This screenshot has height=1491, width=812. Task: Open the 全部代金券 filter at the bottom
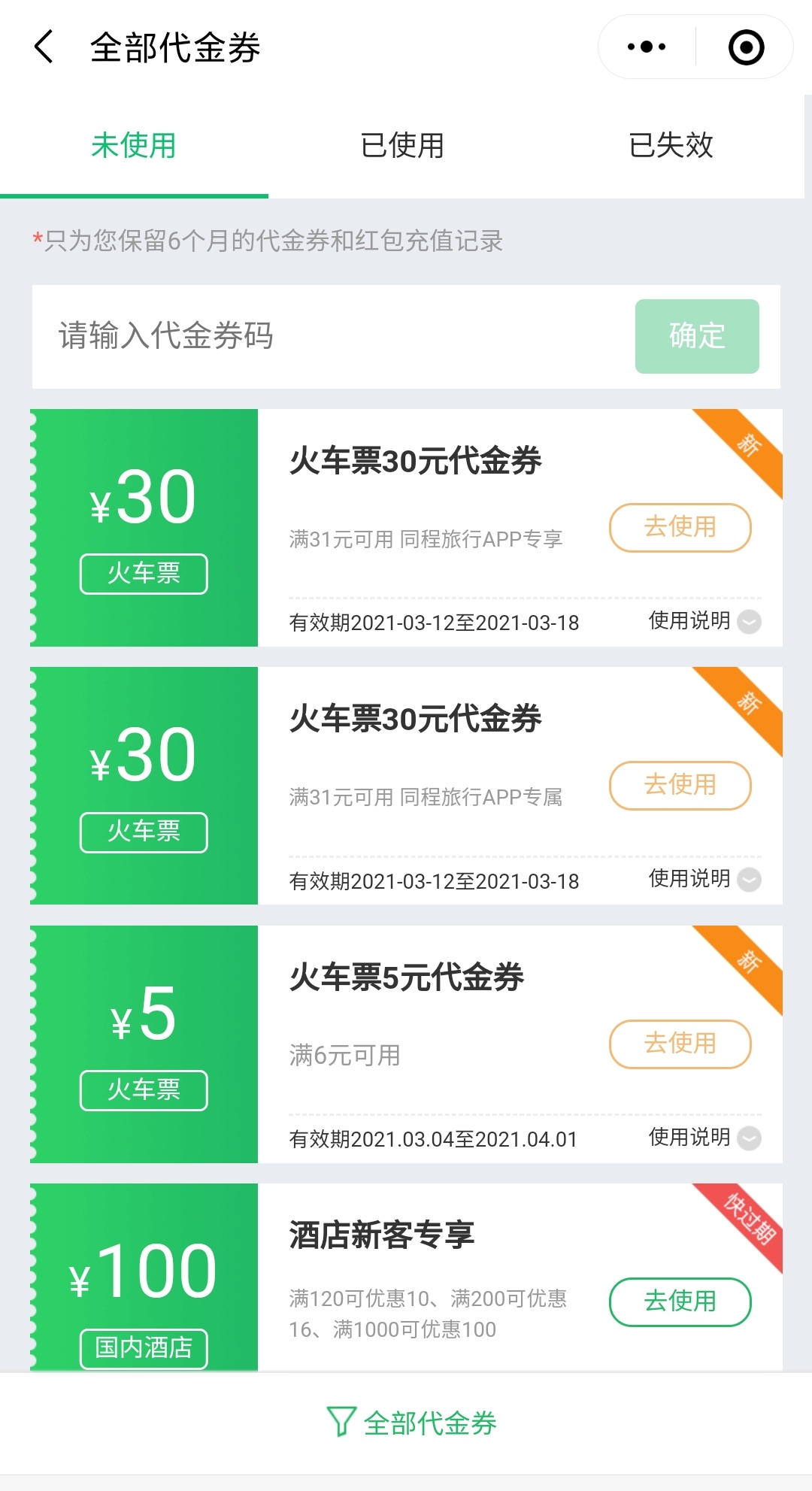click(412, 1423)
